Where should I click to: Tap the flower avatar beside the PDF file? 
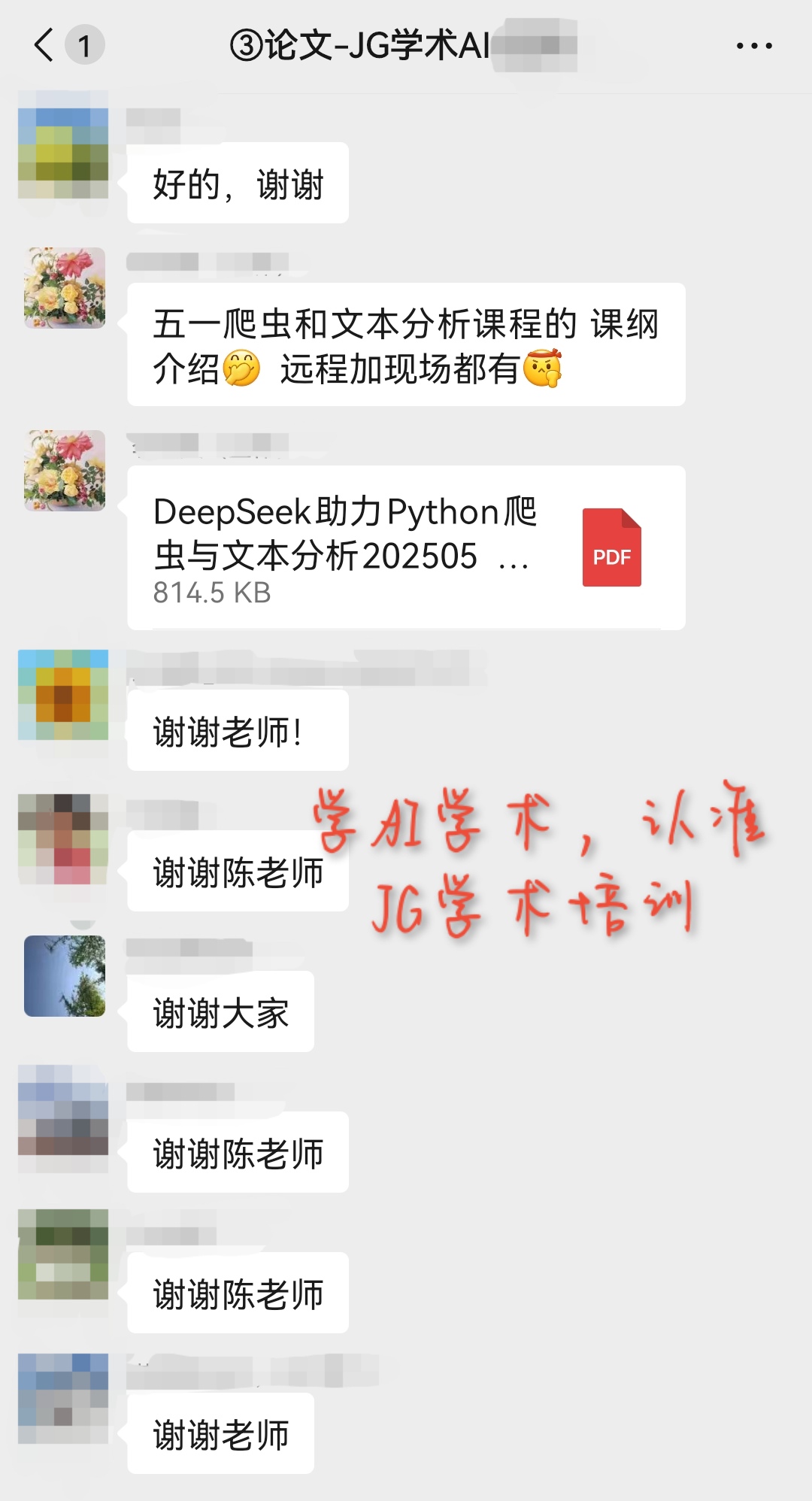tap(65, 471)
